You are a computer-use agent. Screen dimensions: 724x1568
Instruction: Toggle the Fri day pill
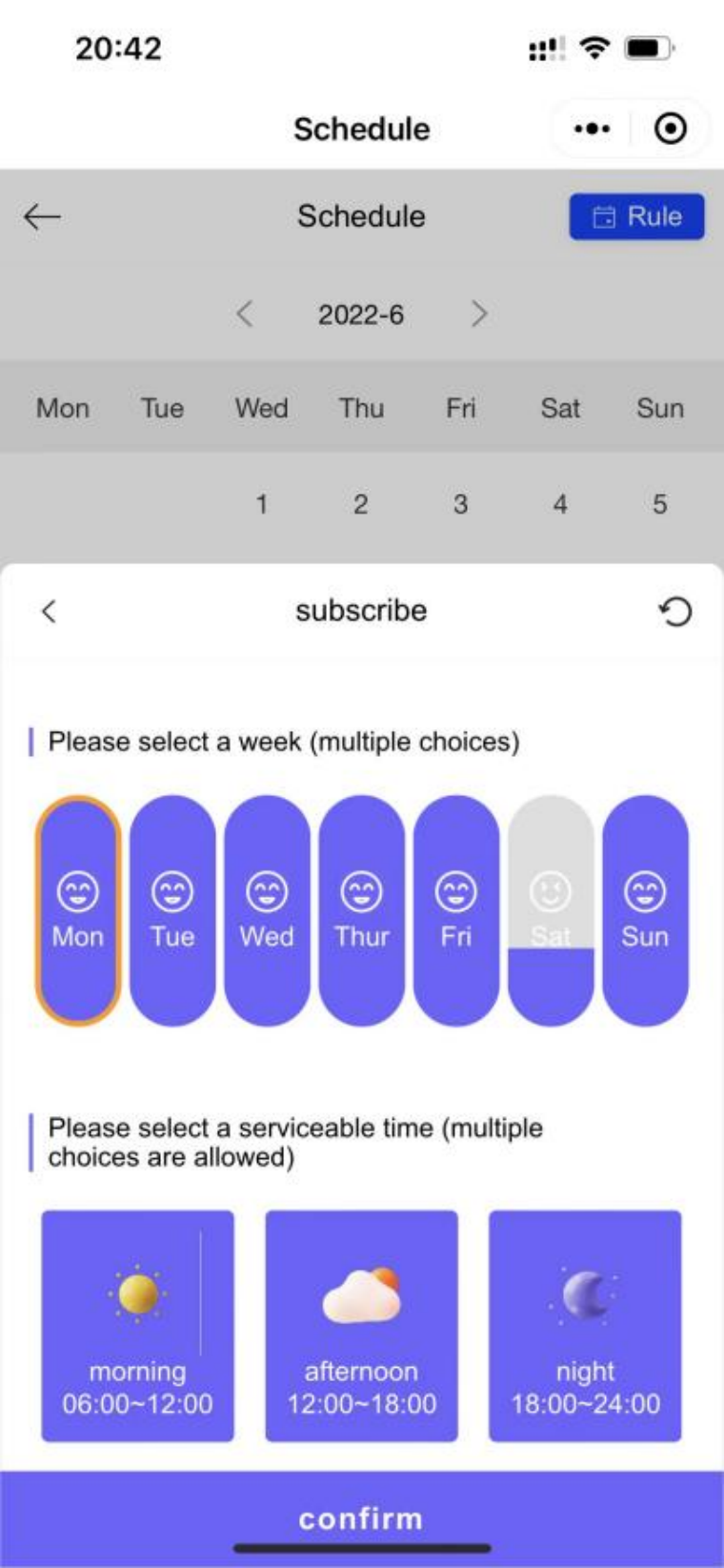pyautogui.click(x=455, y=910)
